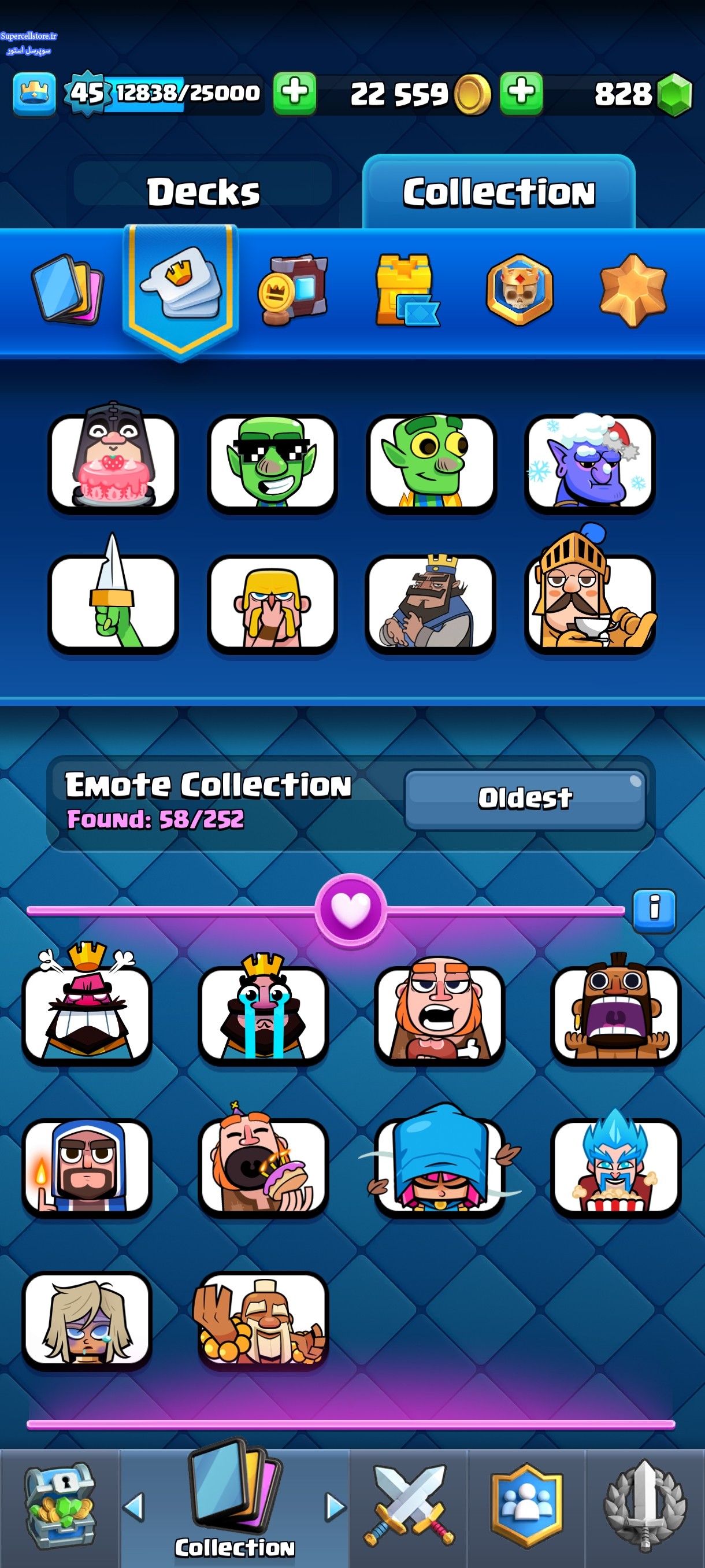The width and height of the screenshot is (705, 1568).
Task: Select the goblin with pixel sunglasses emote
Action: tap(272, 463)
